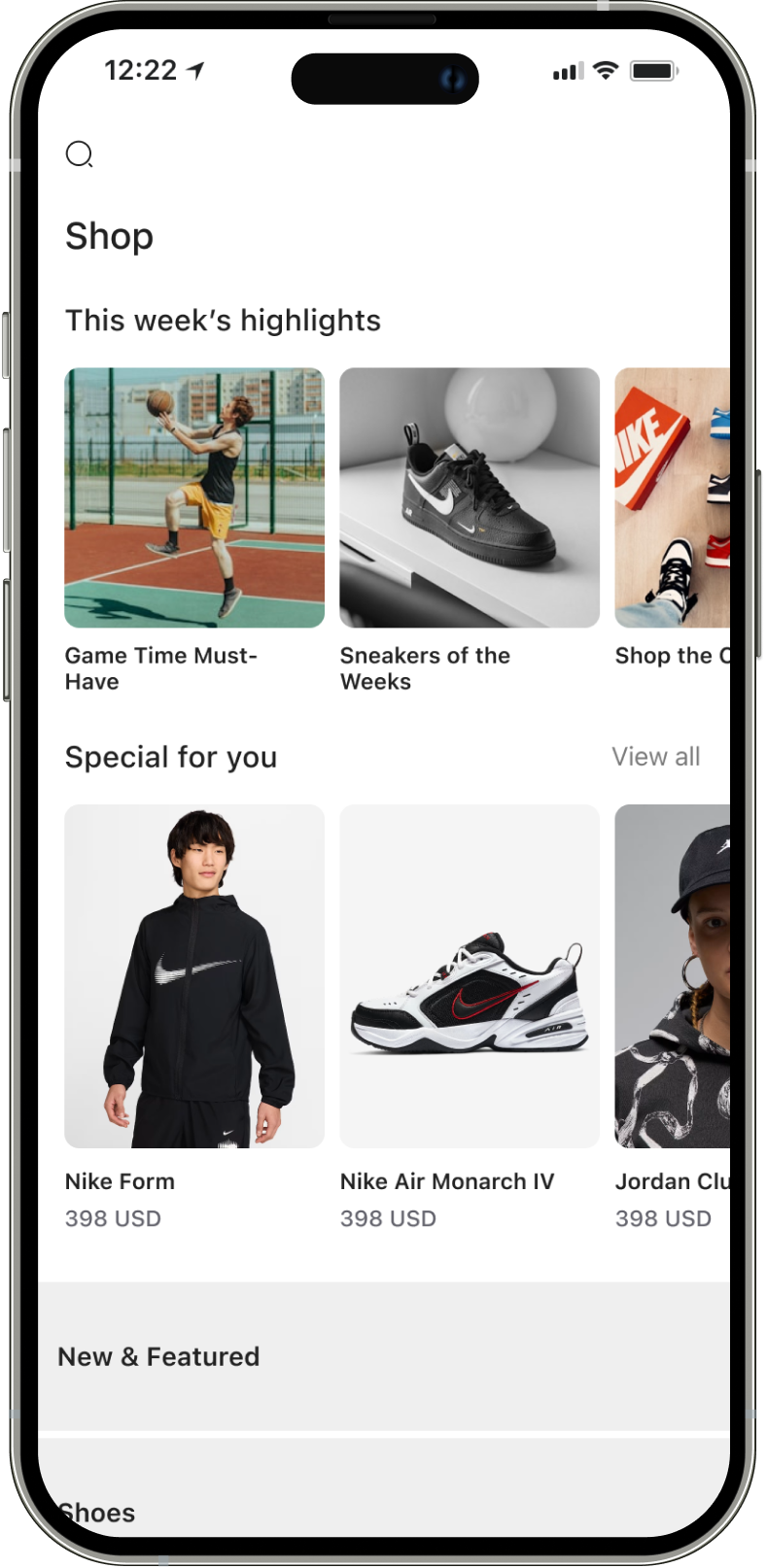Open the Nike Form product
Screen dimensions: 767x1568
[x=194, y=976]
